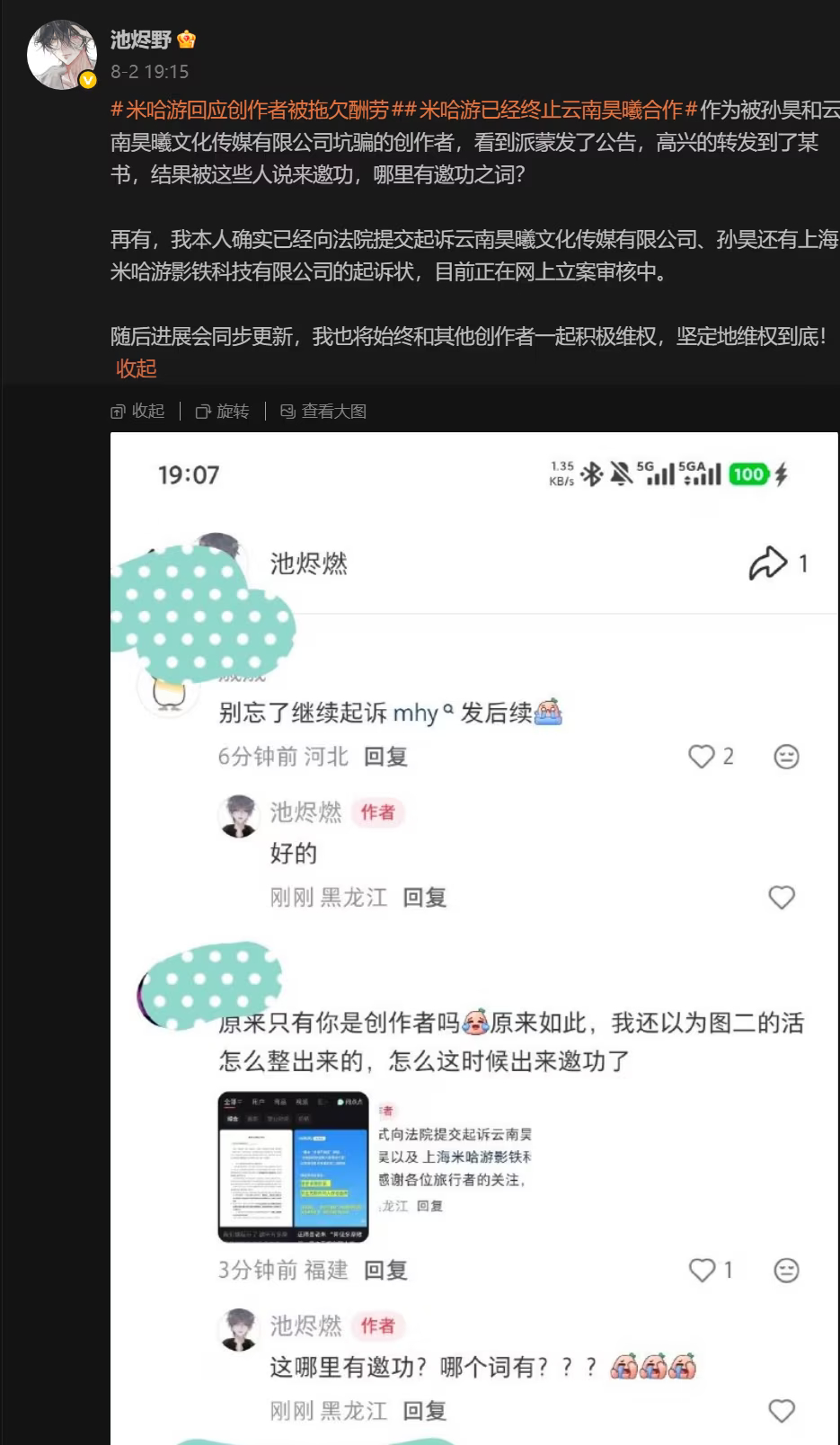The height and width of the screenshot is (1445, 840).
Task: Open 池烬野's profile avatar
Action: coord(62,55)
